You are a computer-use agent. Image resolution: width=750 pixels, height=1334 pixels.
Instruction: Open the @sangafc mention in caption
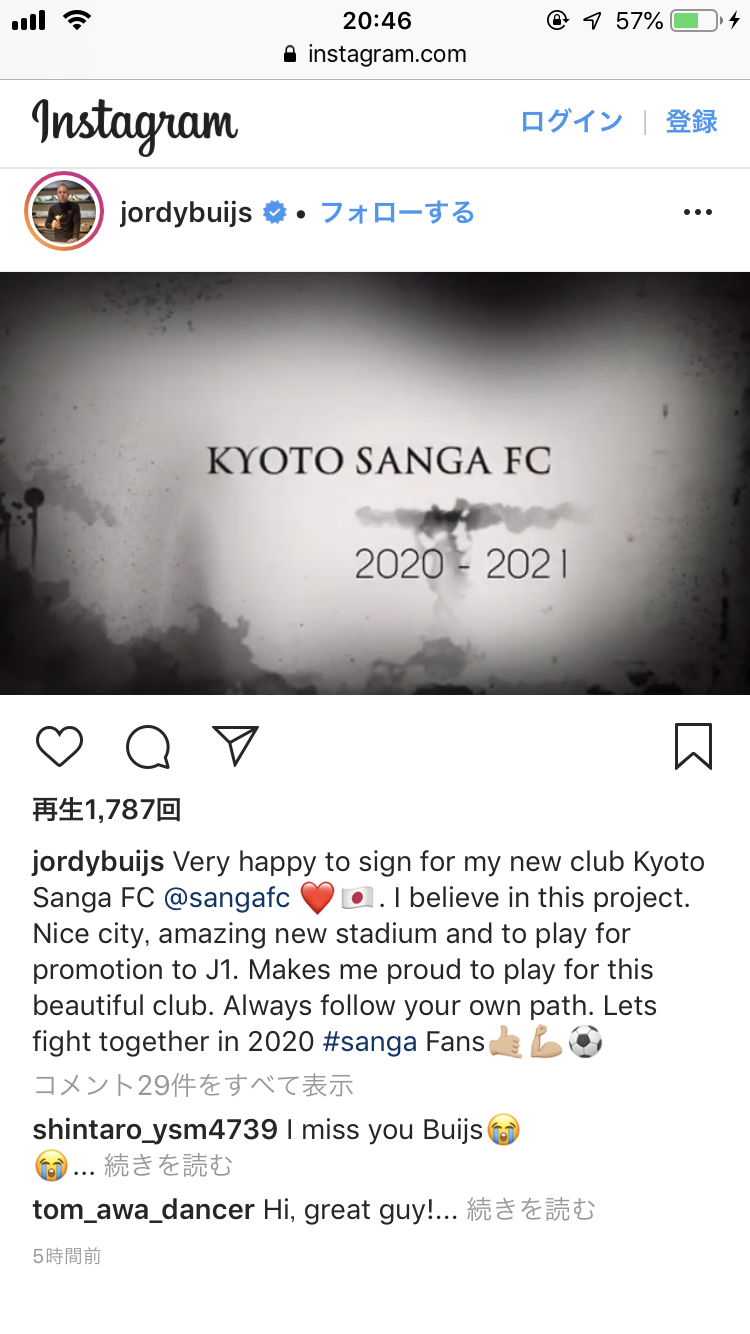226,898
